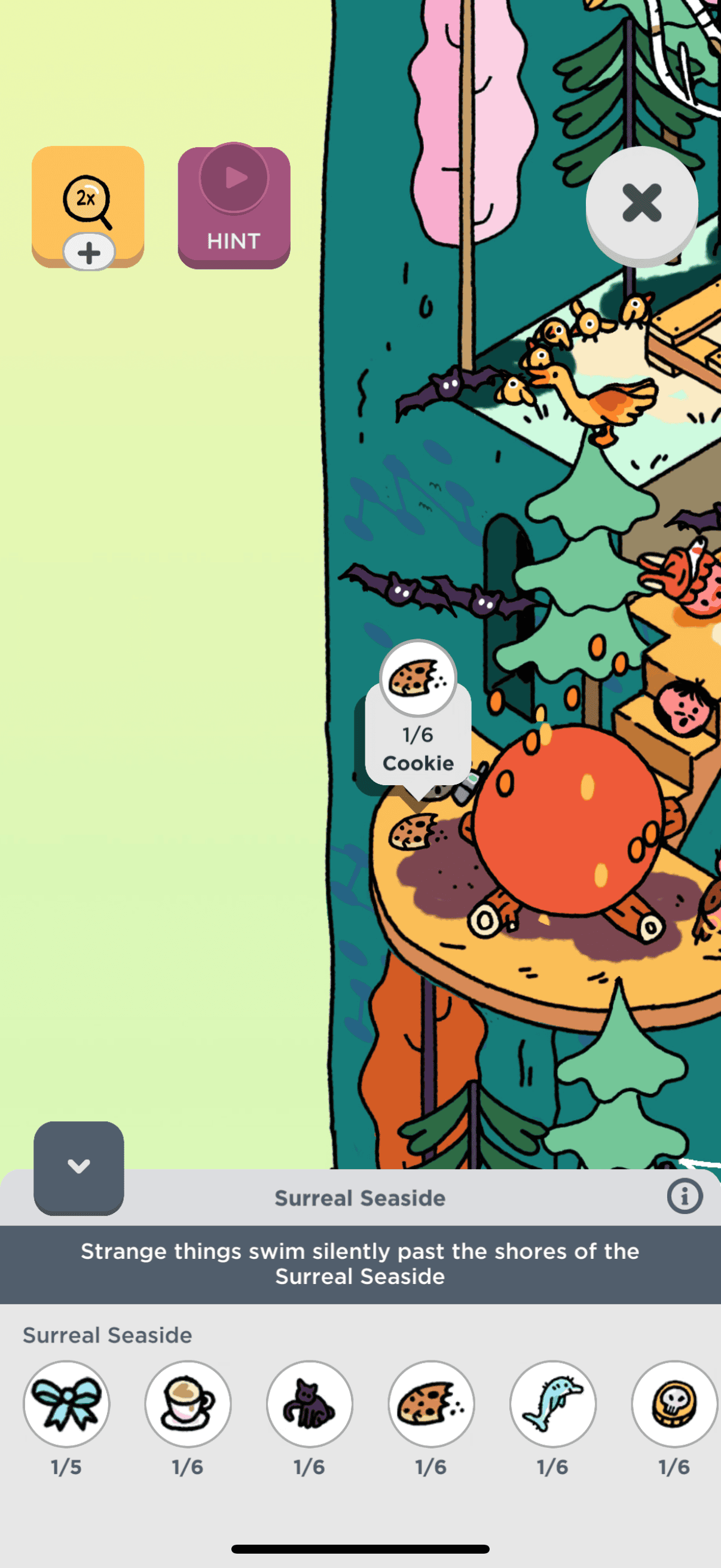The width and height of the screenshot is (721, 1568).
Task: Select the coffee cup item to find
Action: (188, 1404)
